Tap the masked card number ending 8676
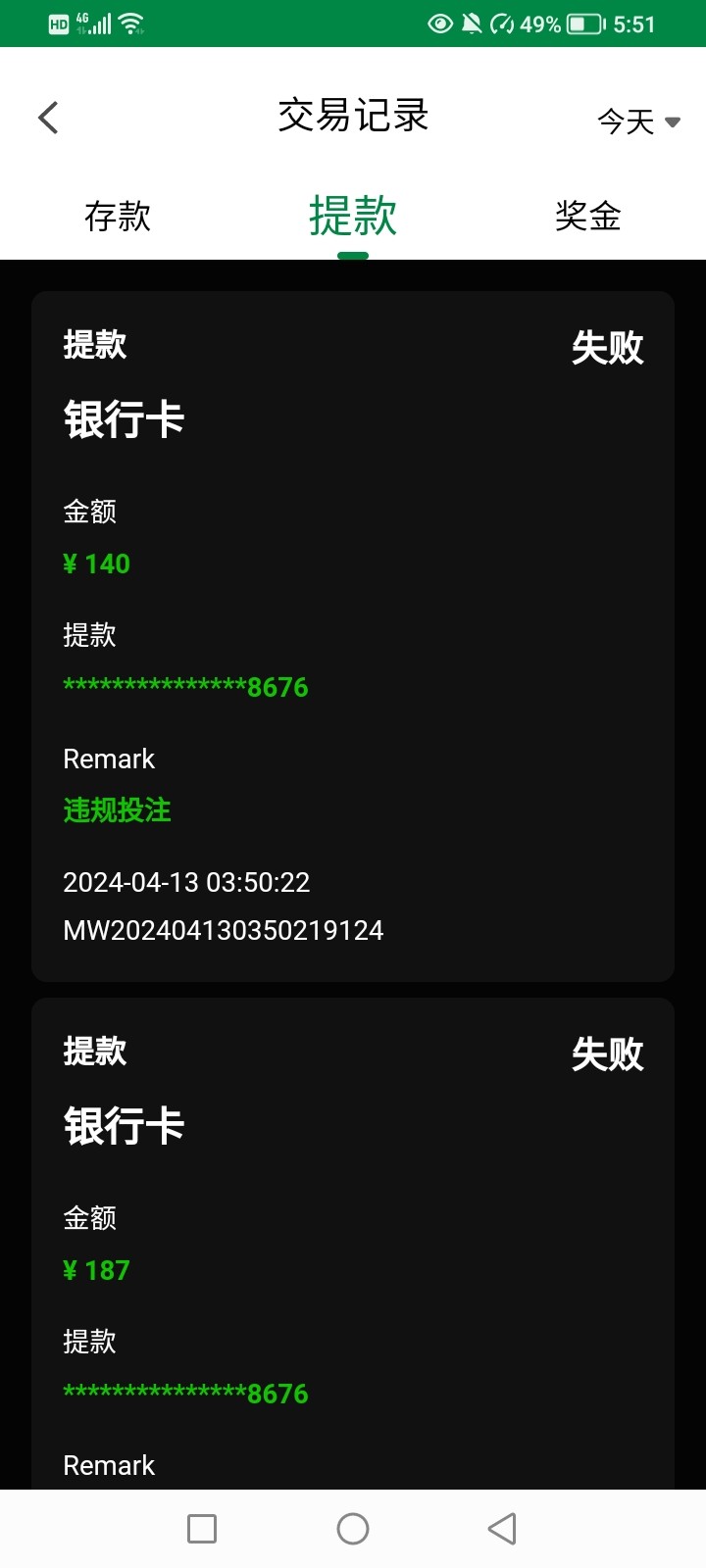 185,687
